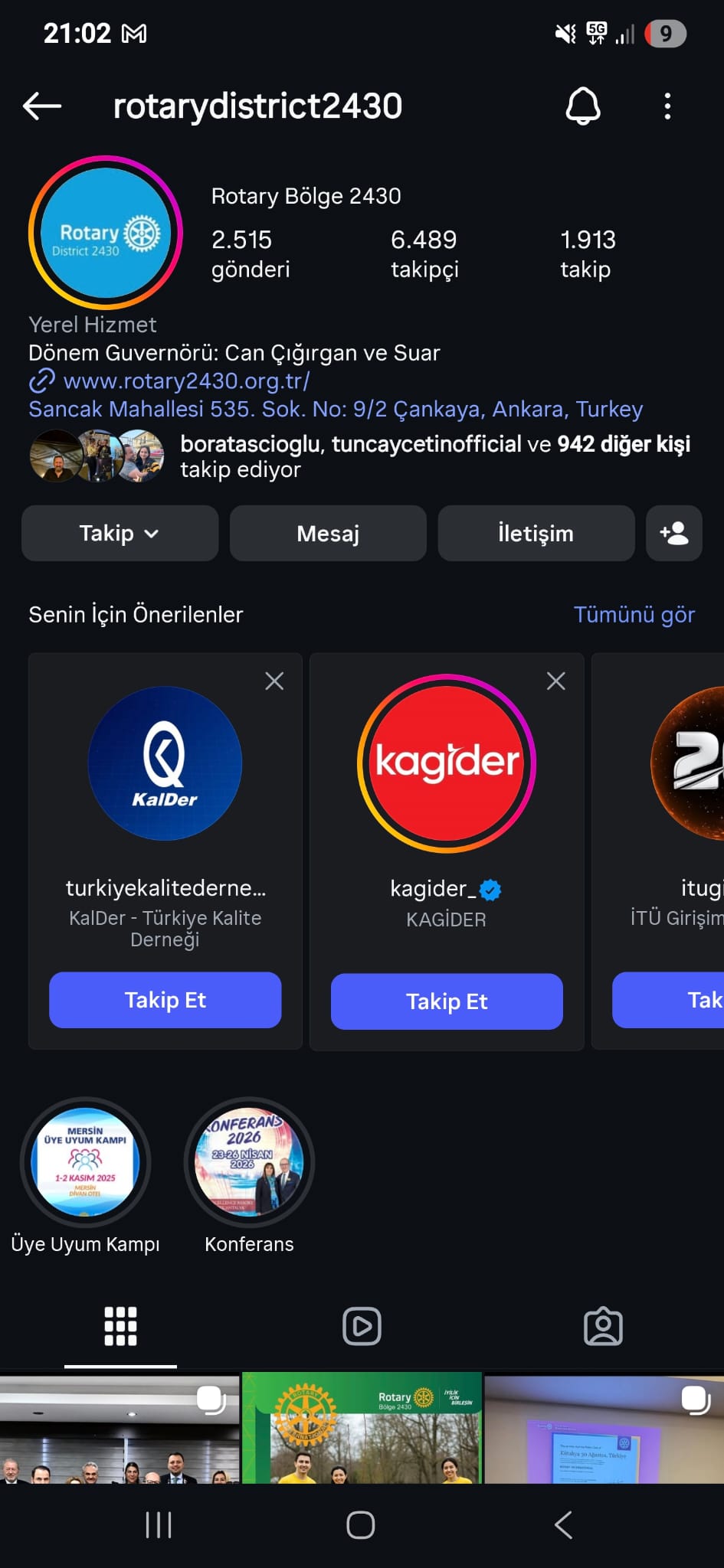Expand the Takip following dropdown
The image size is (724, 1568).
coord(120,533)
